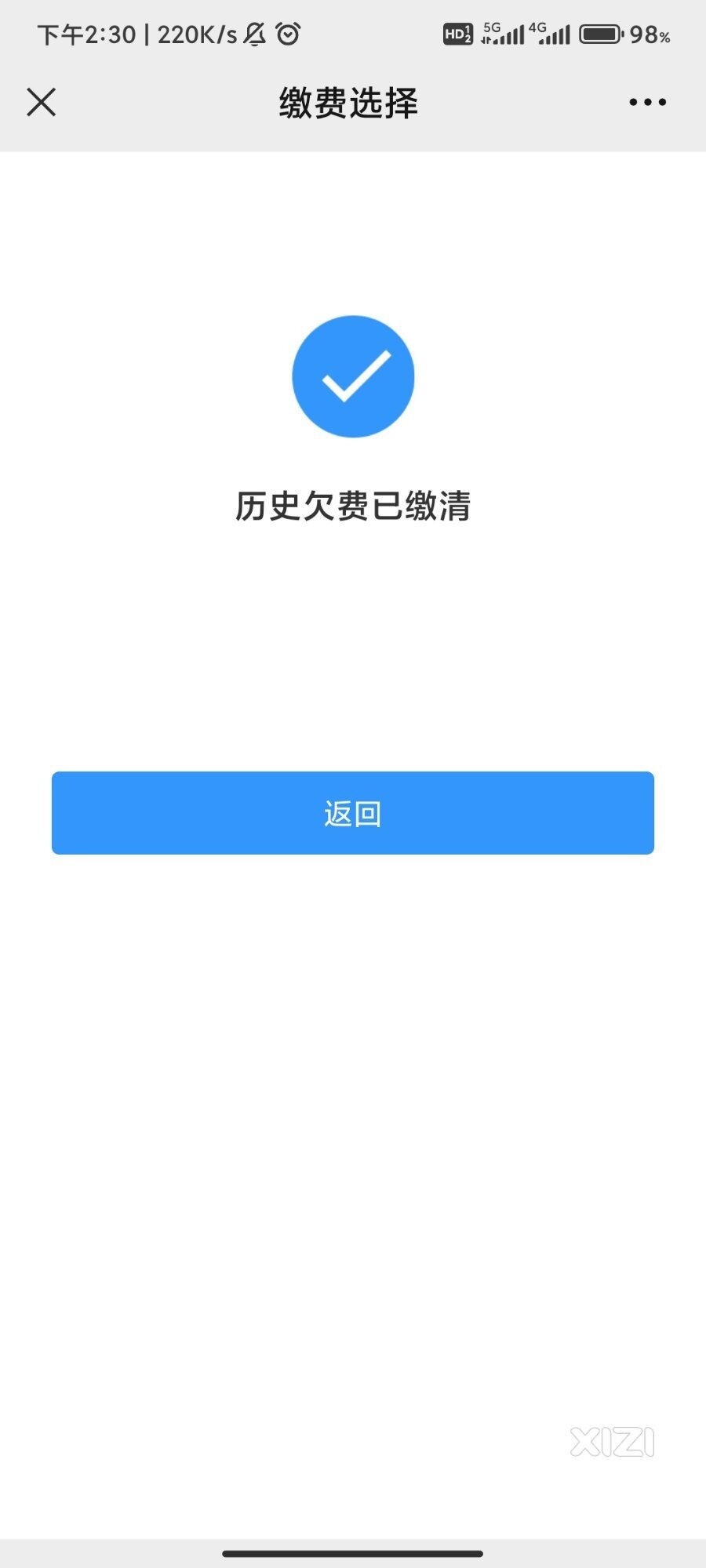
Task: Open the three-dot more menu
Action: (x=648, y=102)
